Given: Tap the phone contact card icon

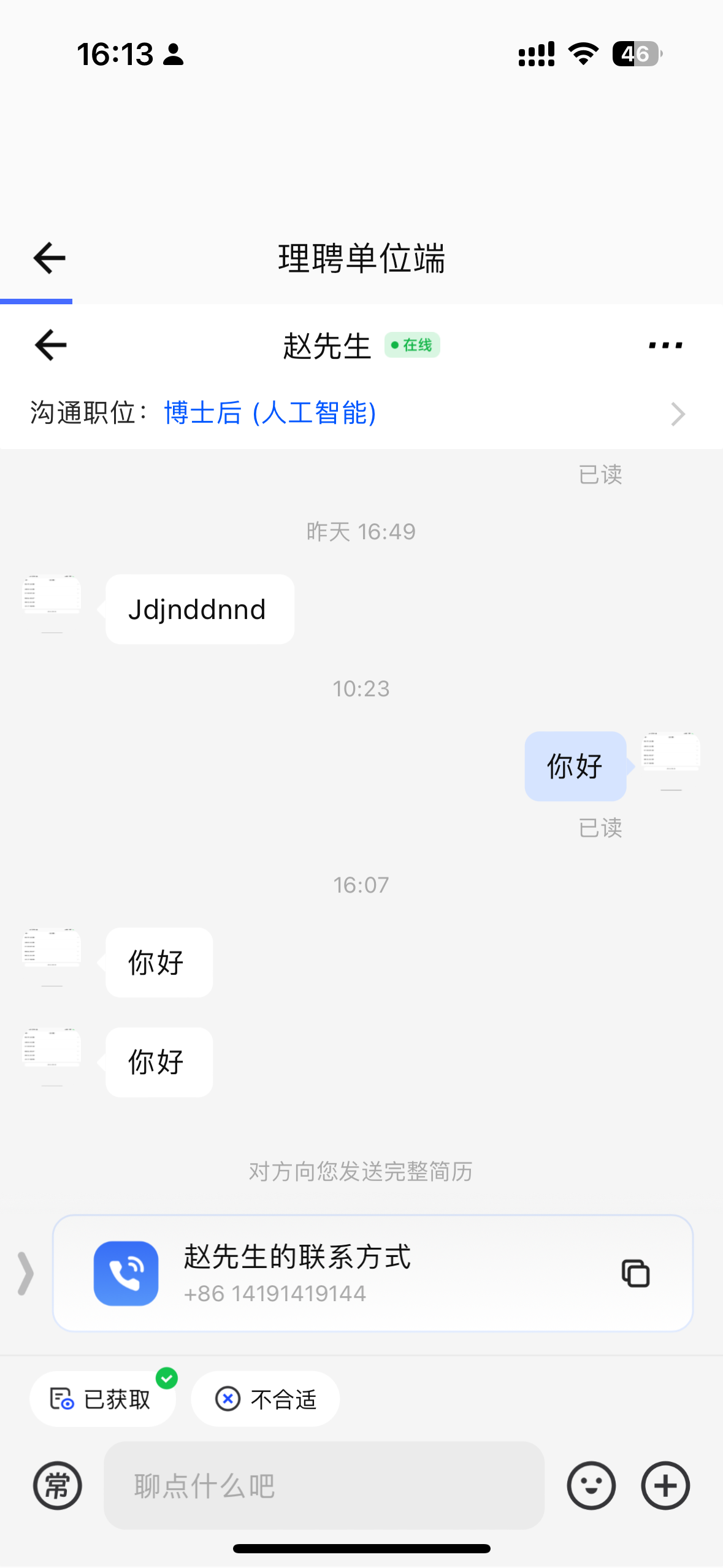Looking at the screenshot, I should point(126,1272).
